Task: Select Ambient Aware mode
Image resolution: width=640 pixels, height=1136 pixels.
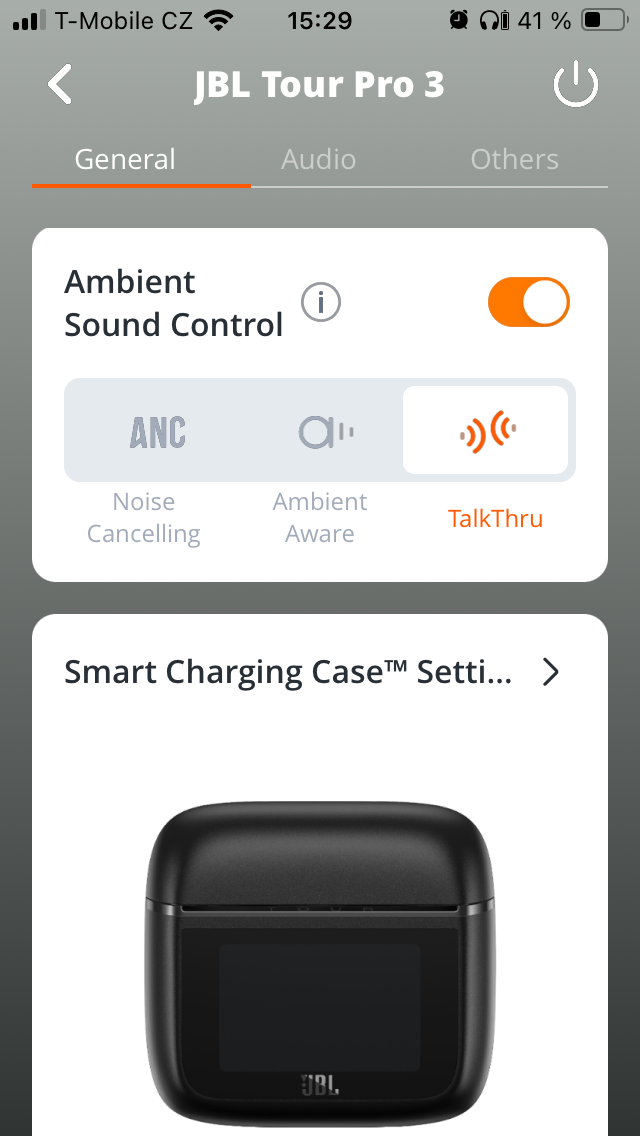Action: click(x=321, y=431)
